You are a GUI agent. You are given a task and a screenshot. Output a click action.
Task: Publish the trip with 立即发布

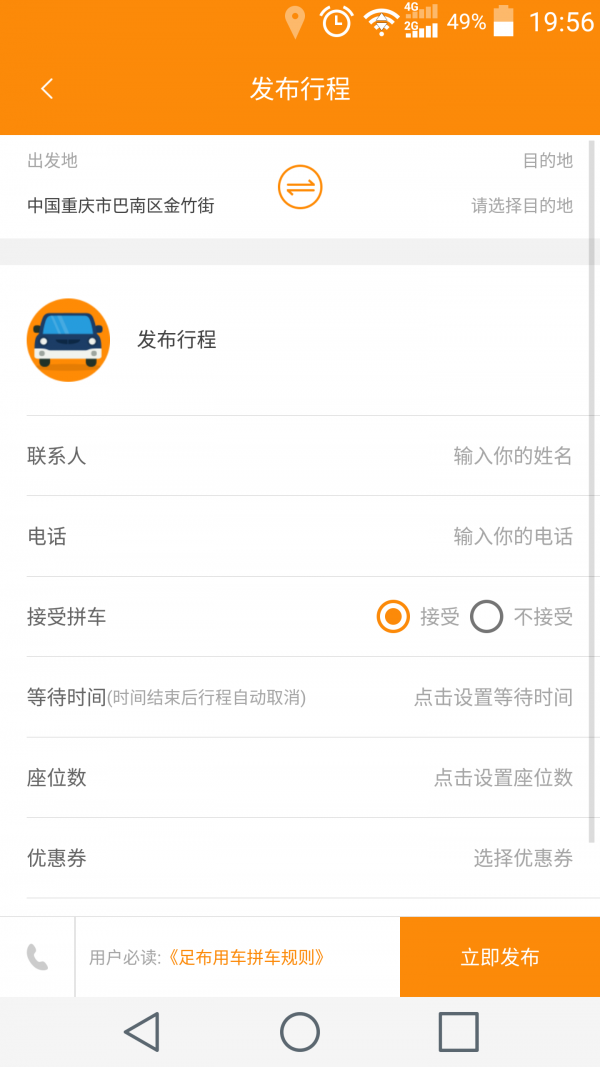[500, 957]
